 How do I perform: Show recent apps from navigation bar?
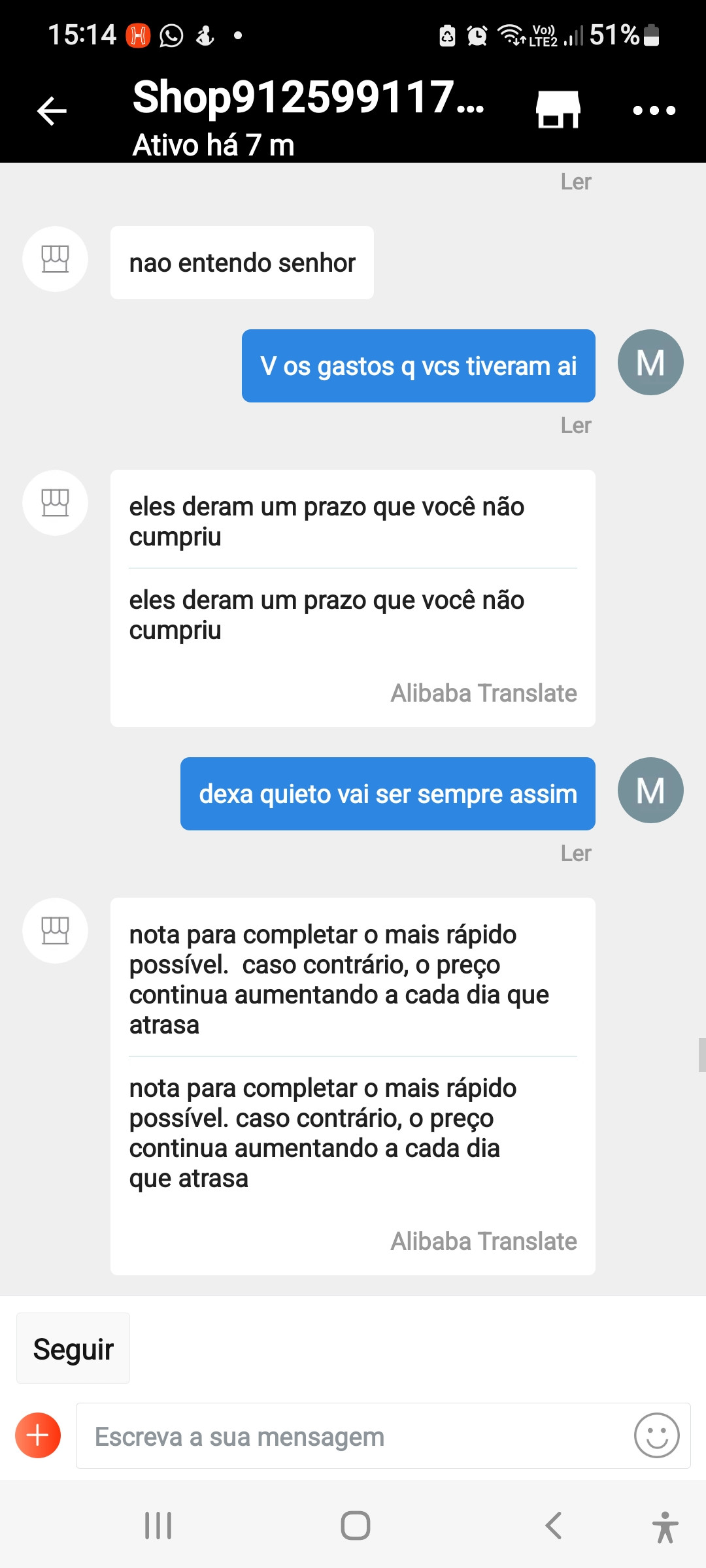pos(158,1526)
